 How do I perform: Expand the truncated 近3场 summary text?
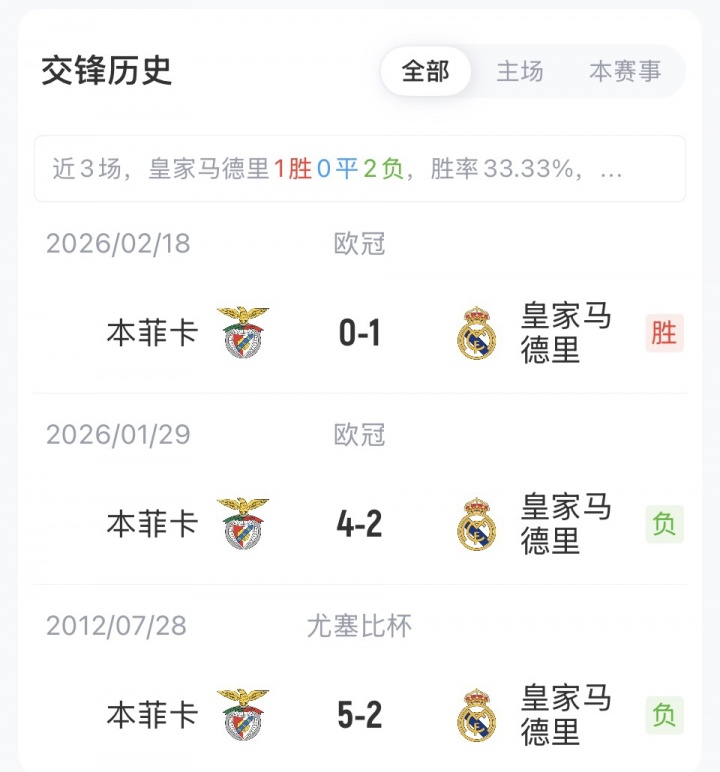610,170
